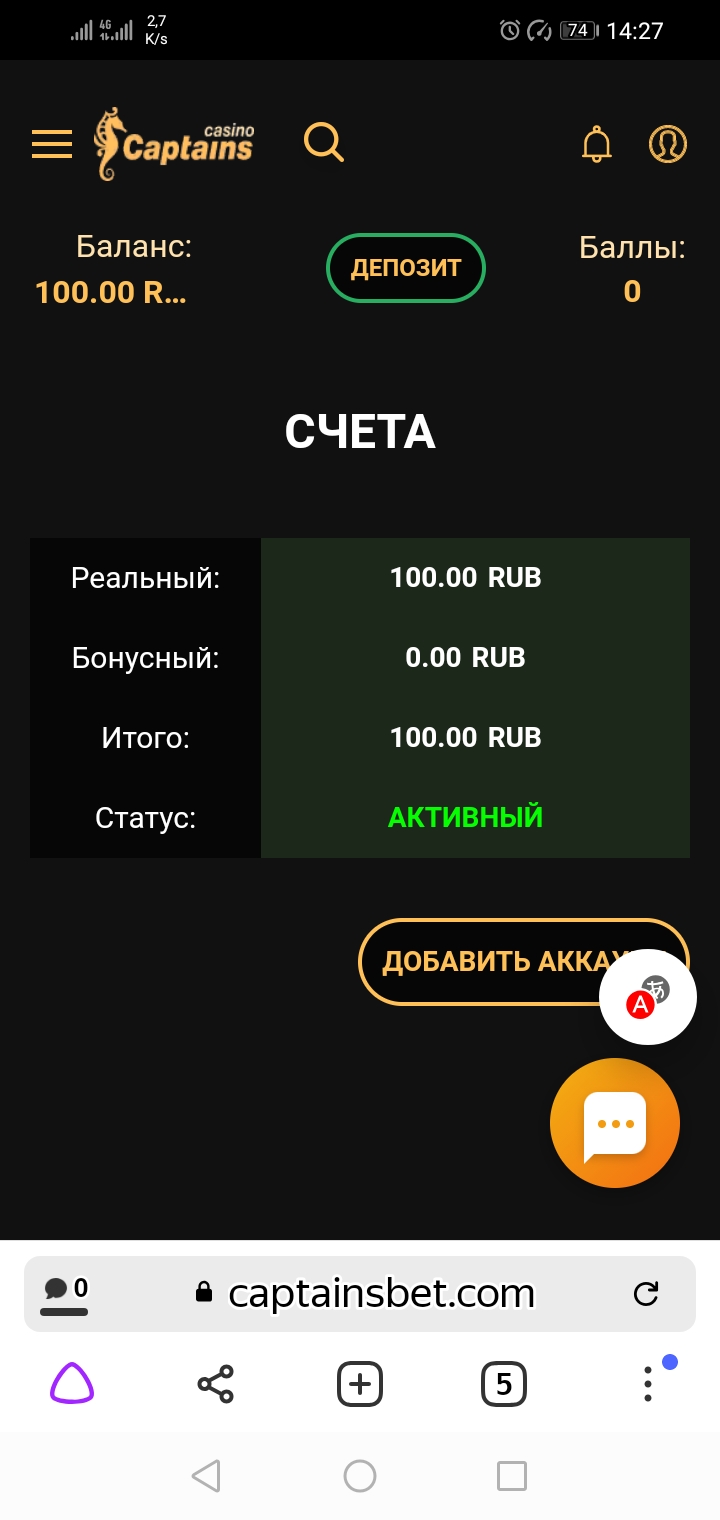Open the browser overflow menu
The width and height of the screenshot is (720, 1520).
pyautogui.click(x=648, y=1385)
